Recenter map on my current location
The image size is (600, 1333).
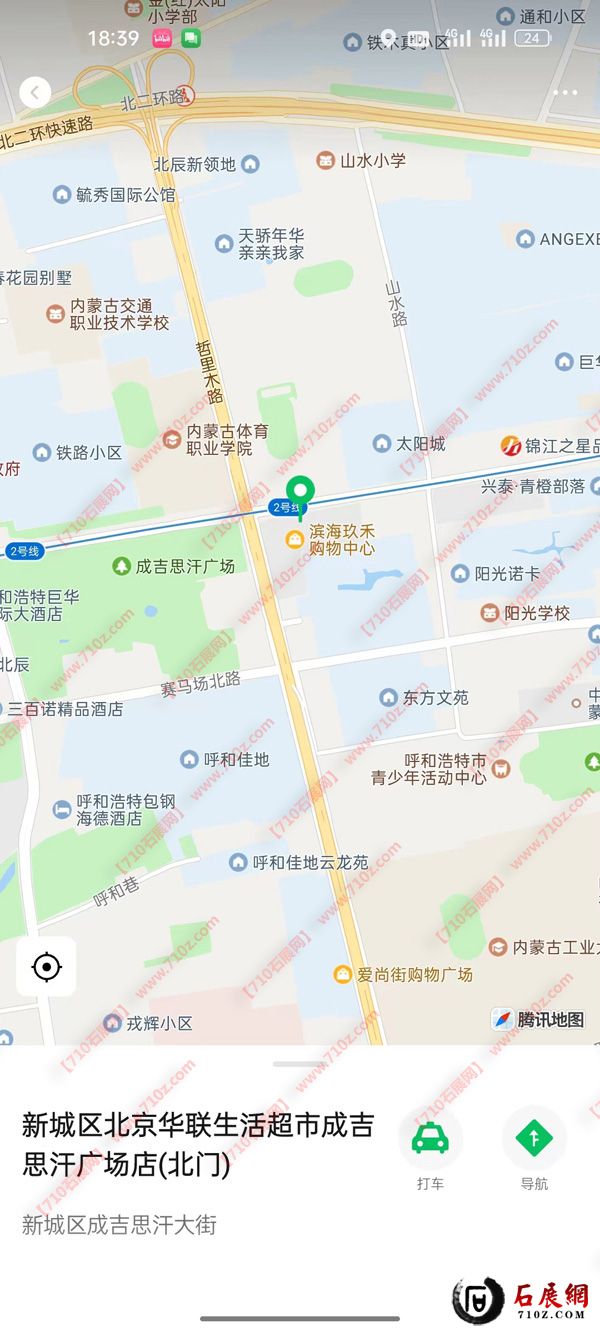click(46, 967)
